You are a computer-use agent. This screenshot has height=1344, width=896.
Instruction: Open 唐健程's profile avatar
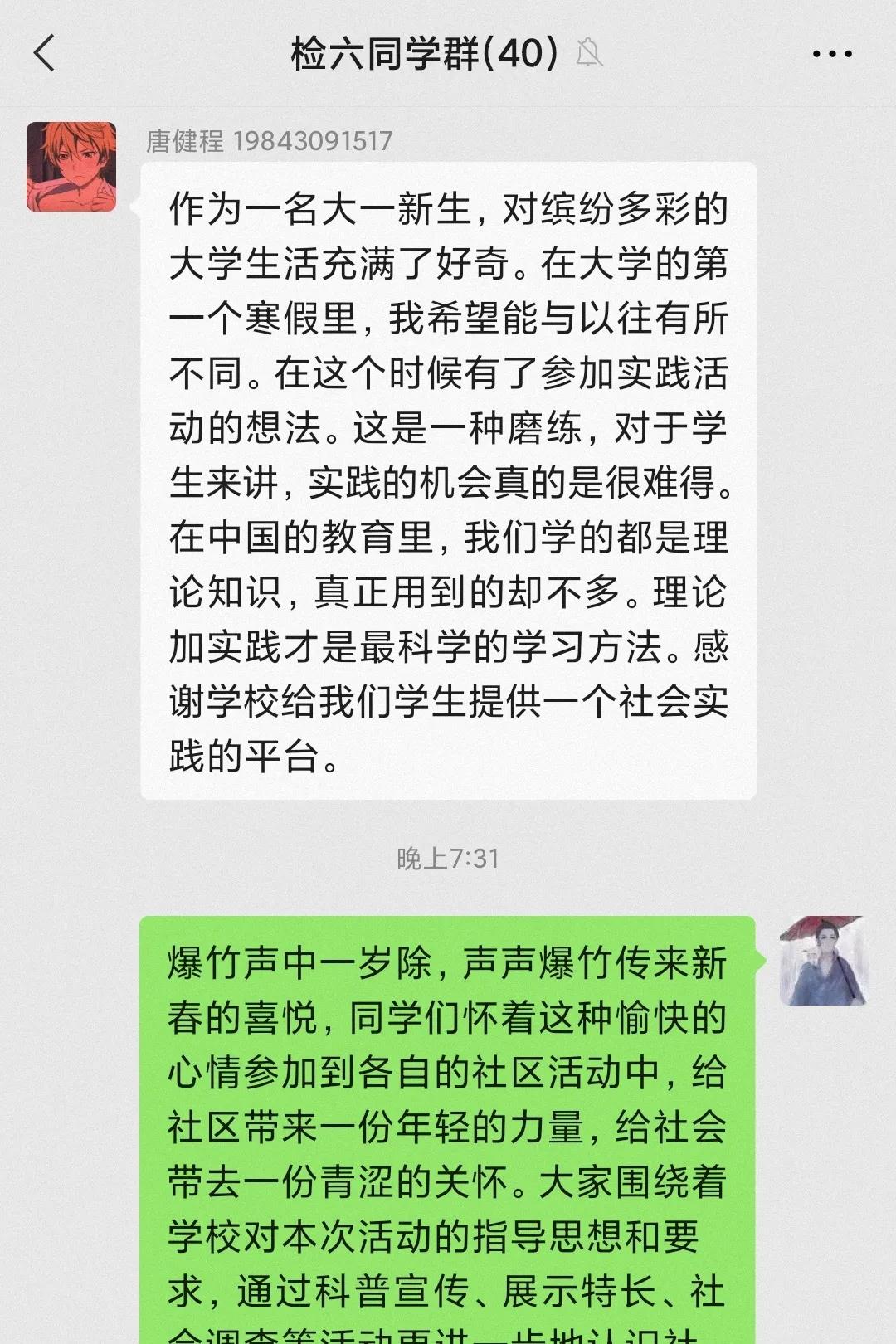(x=71, y=167)
